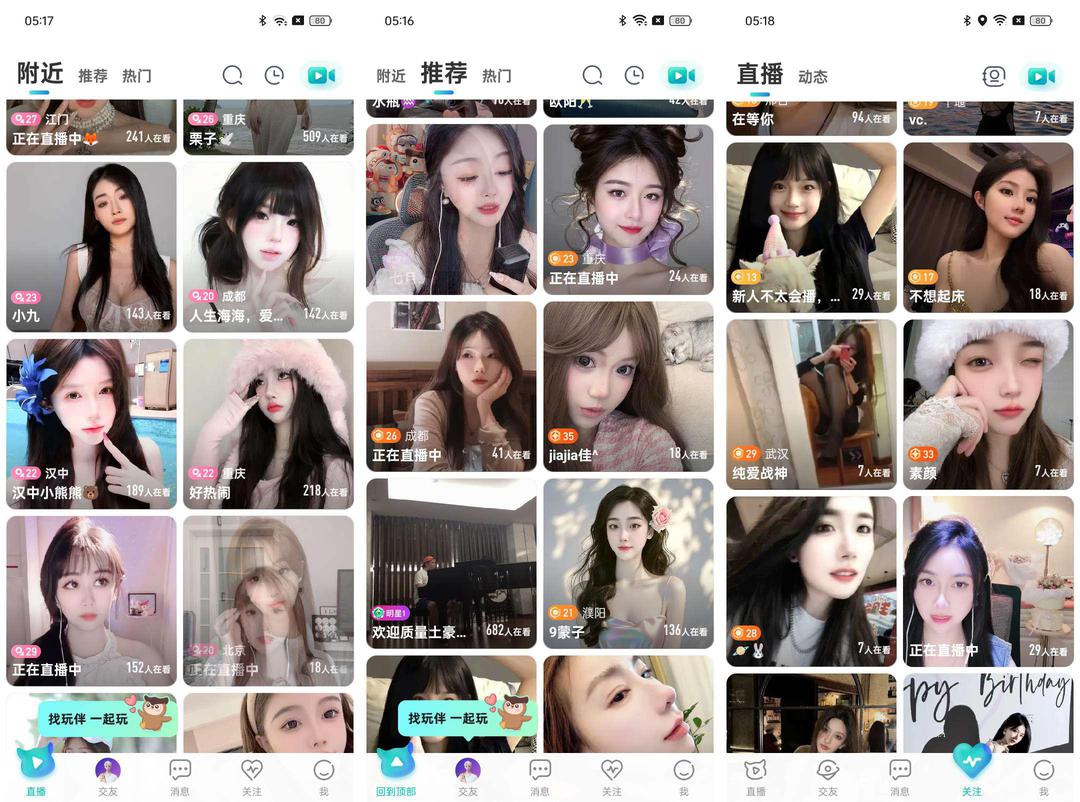Watch the 好热闹 stream from 重庆

point(268,423)
